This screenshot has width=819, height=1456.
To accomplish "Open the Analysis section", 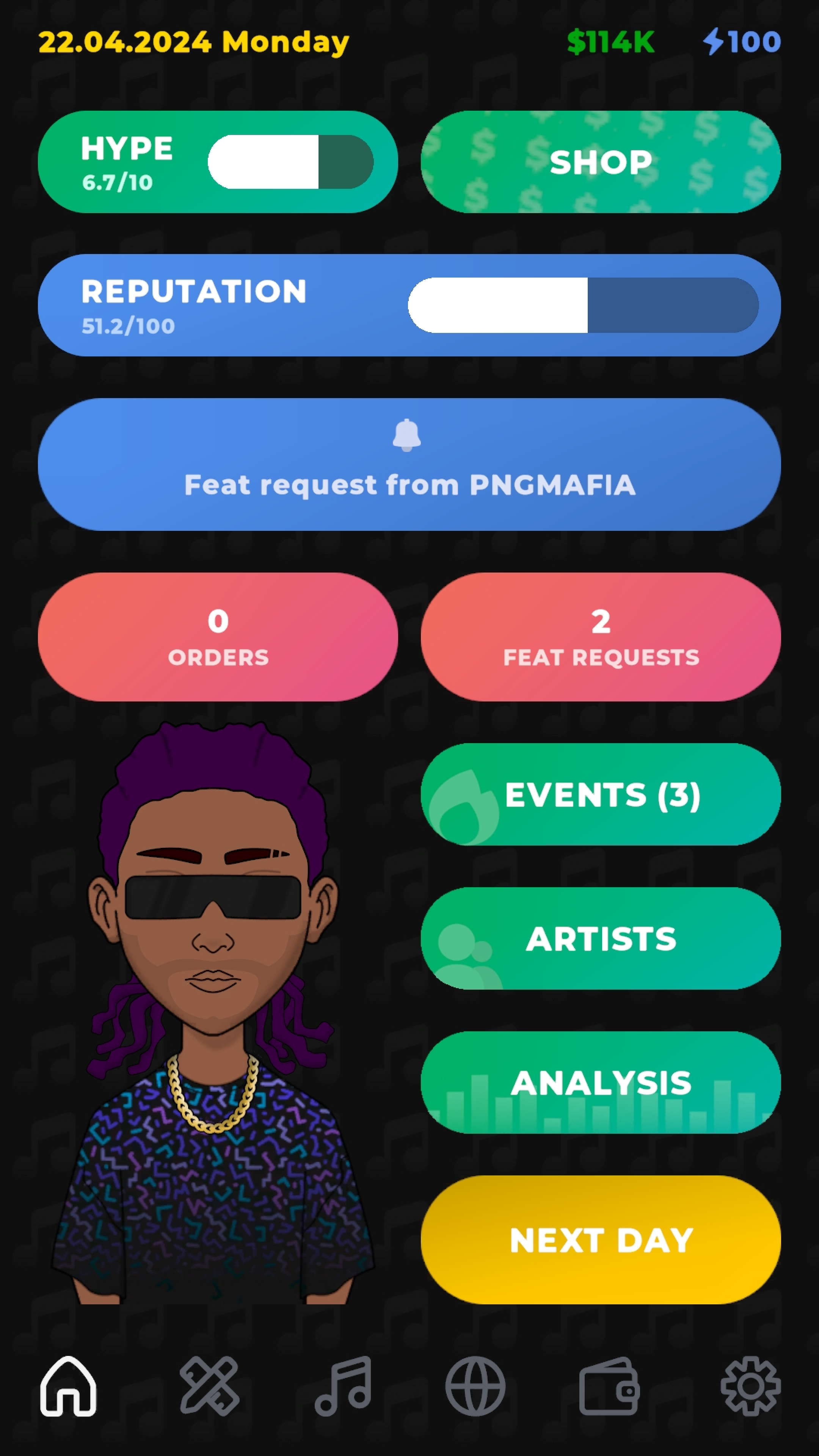I will tap(600, 1082).
